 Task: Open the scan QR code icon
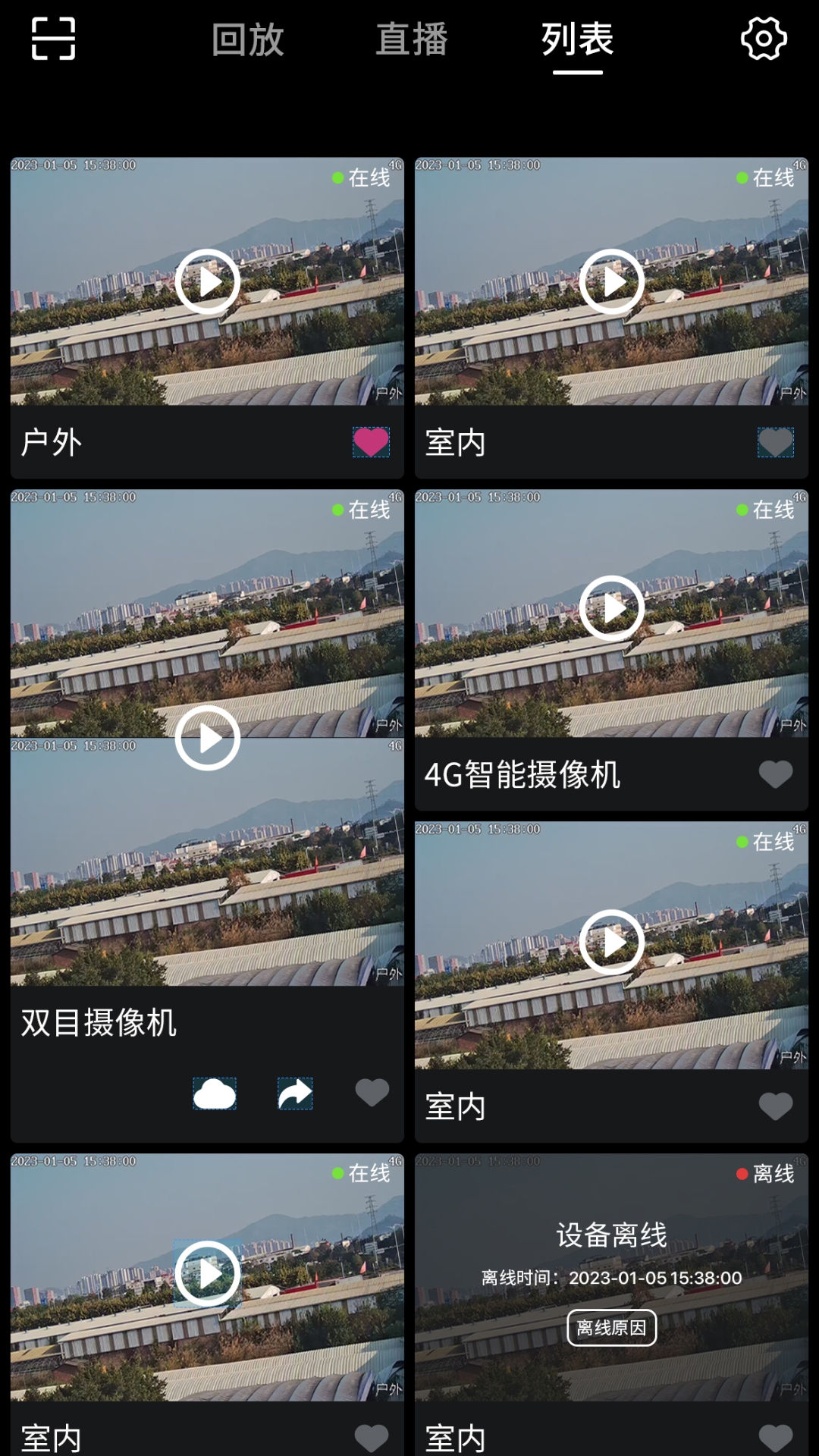tap(53, 39)
